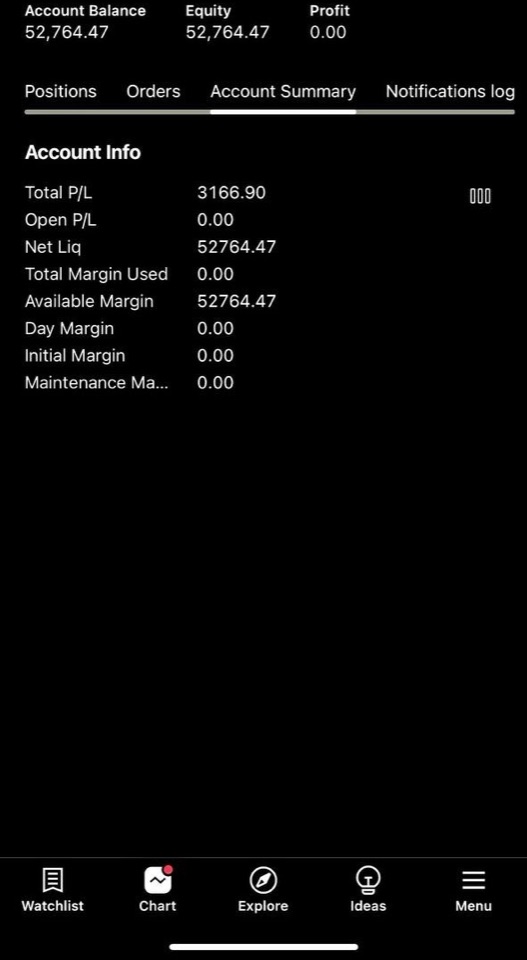Select the Account Summary tab
The width and height of the screenshot is (527, 960).
tap(283, 92)
